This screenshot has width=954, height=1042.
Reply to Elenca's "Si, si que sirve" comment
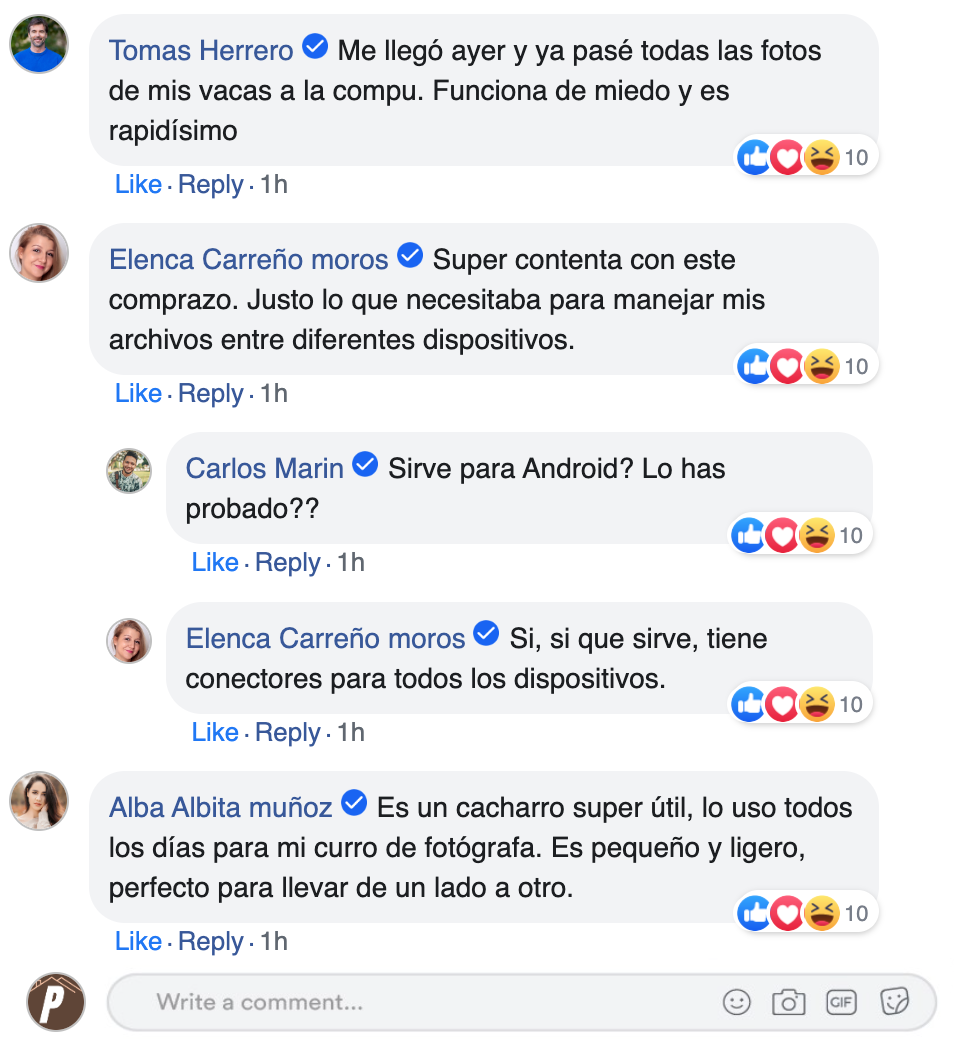tap(287, 733)
